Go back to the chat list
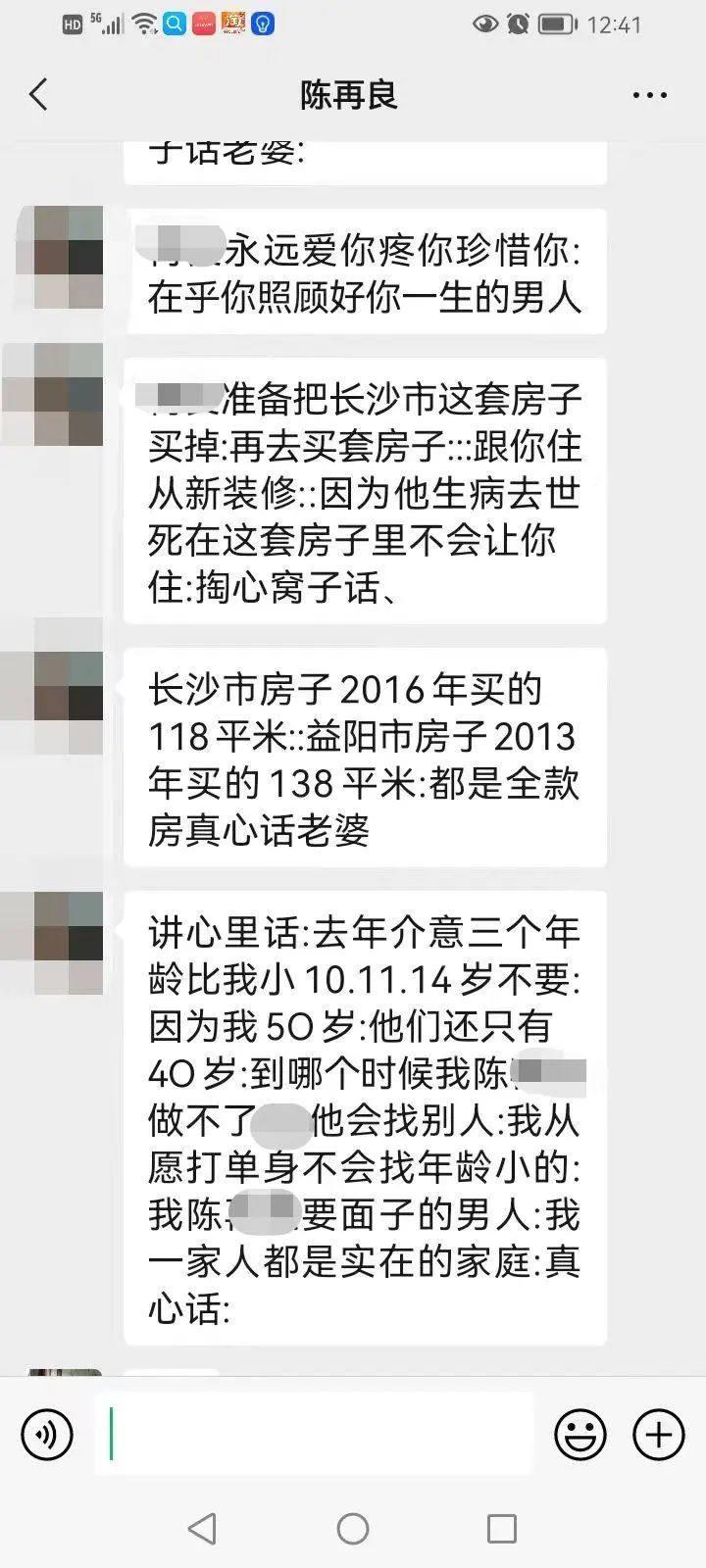 coord(39,95)
